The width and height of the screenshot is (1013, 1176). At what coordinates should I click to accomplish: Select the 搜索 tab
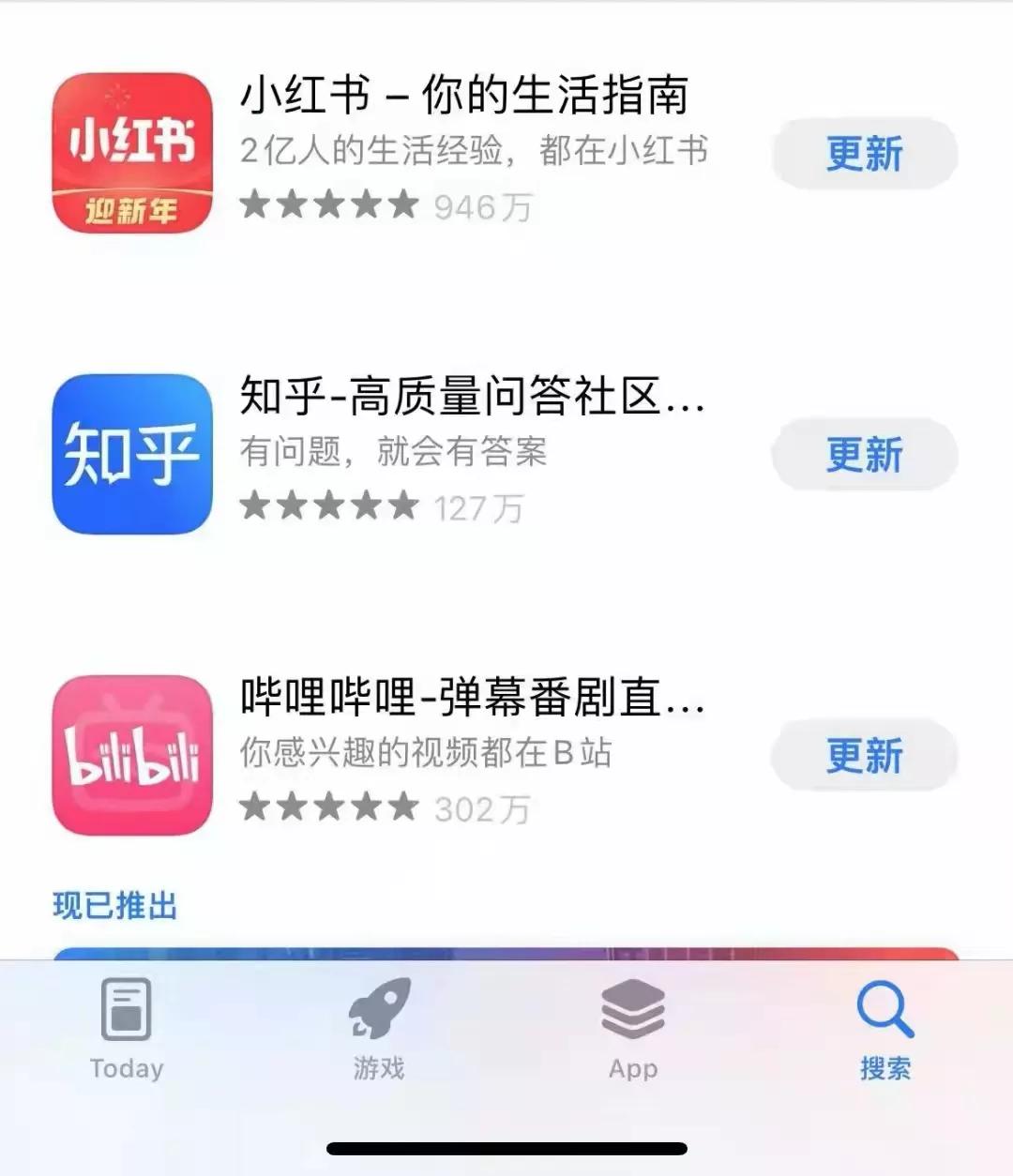click(x=884, y=1029)
